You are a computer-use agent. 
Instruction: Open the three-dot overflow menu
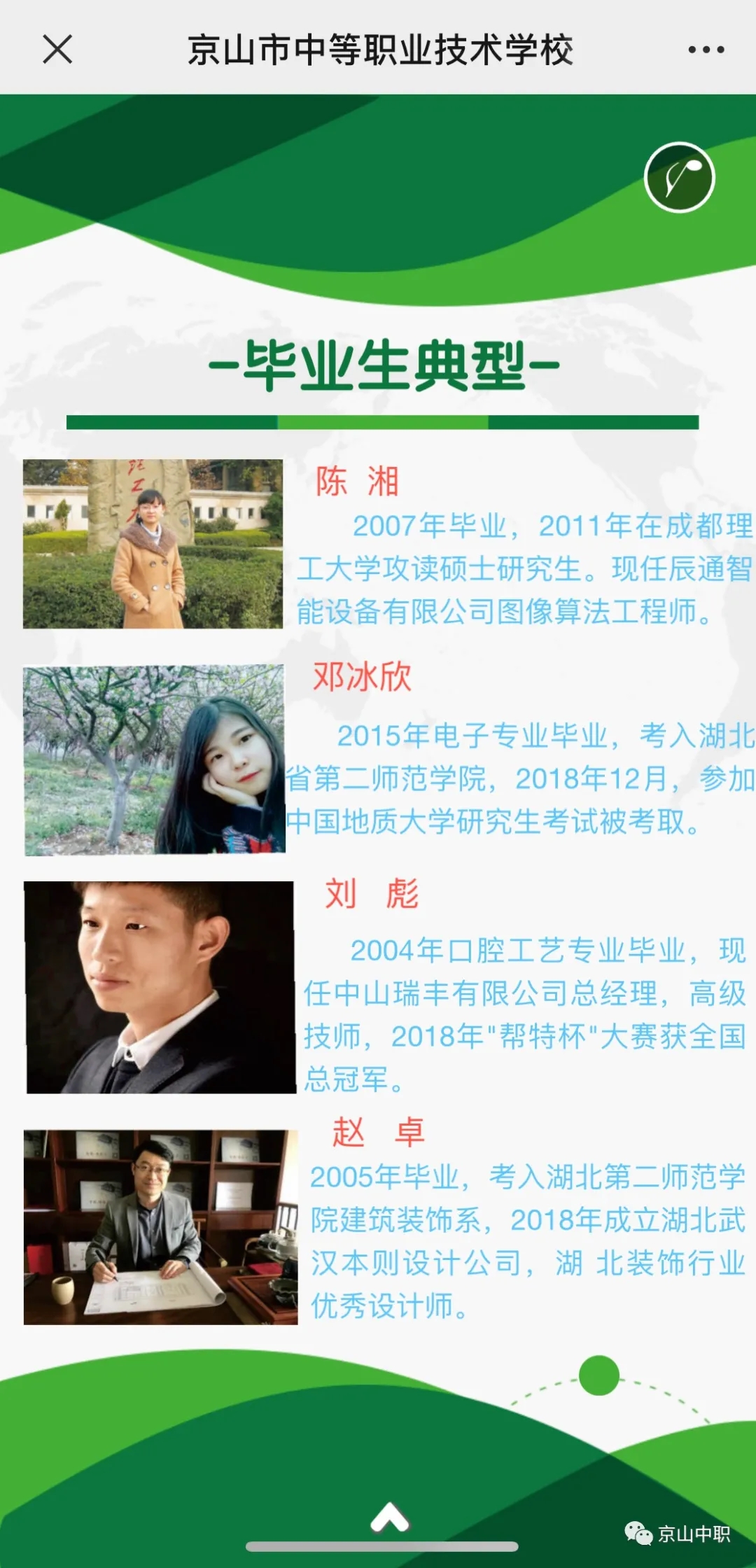pos(706,50)
